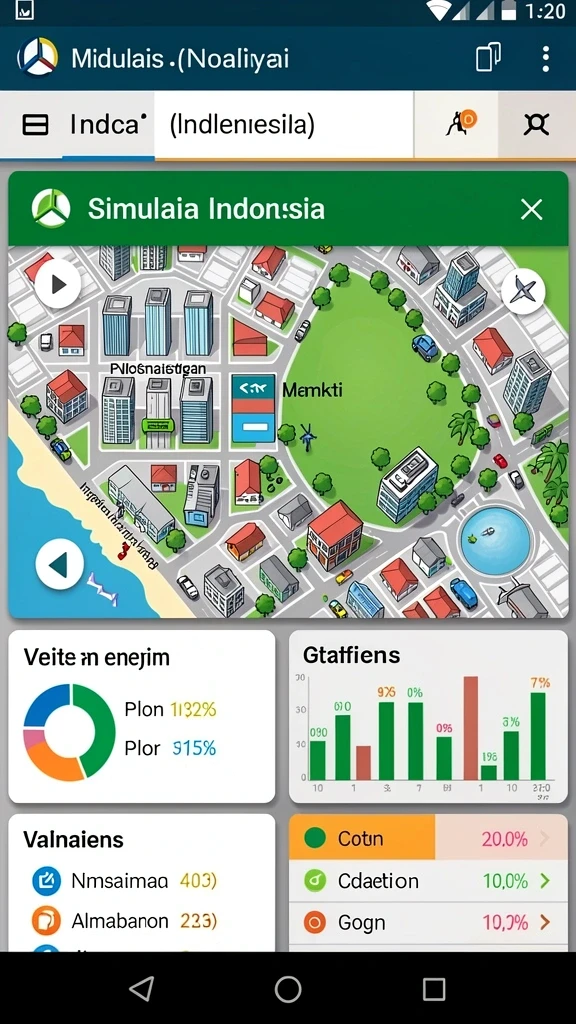Tap the compass button on the map
Viewport: 576px width, 1024px height.
point(523,291)
